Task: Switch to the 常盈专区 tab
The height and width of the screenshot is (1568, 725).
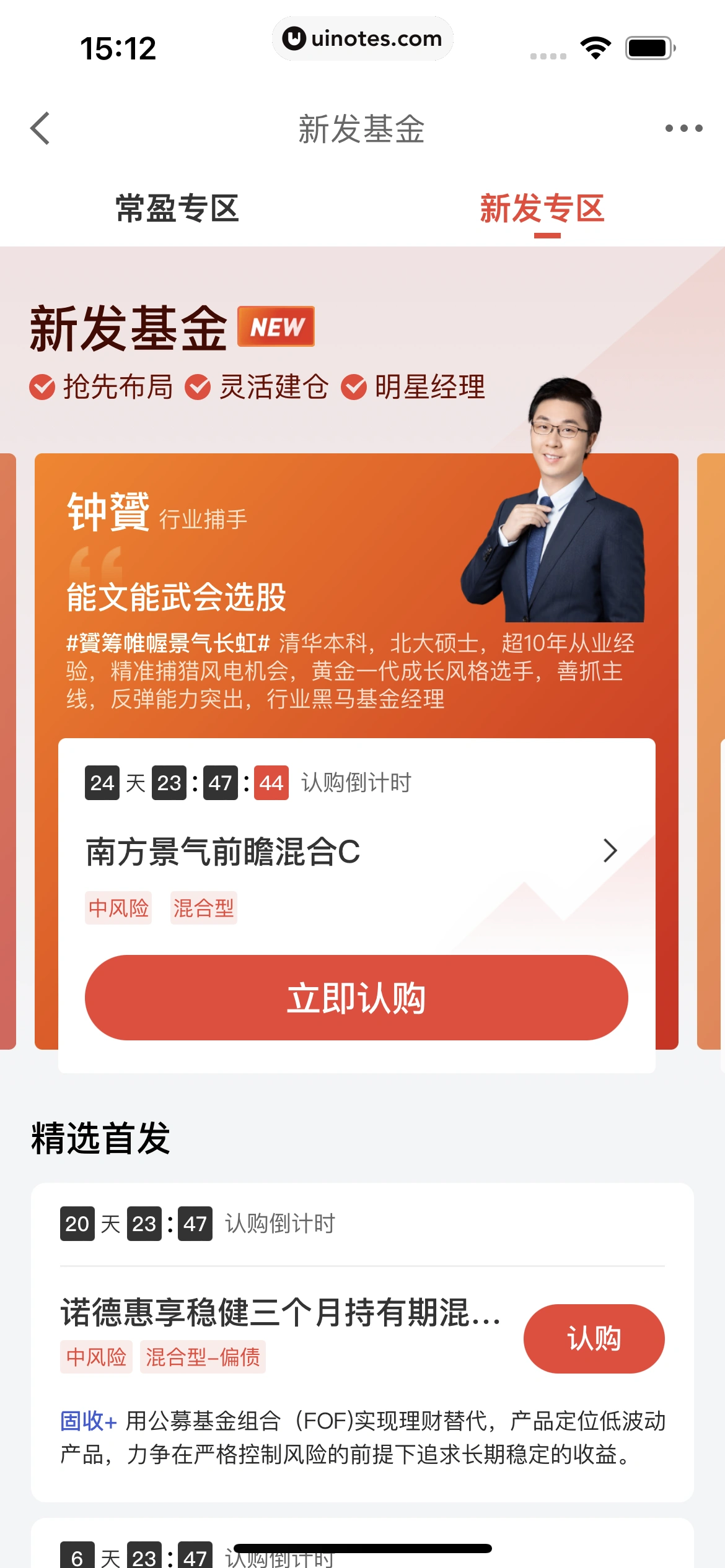Action: coord(177,209)
